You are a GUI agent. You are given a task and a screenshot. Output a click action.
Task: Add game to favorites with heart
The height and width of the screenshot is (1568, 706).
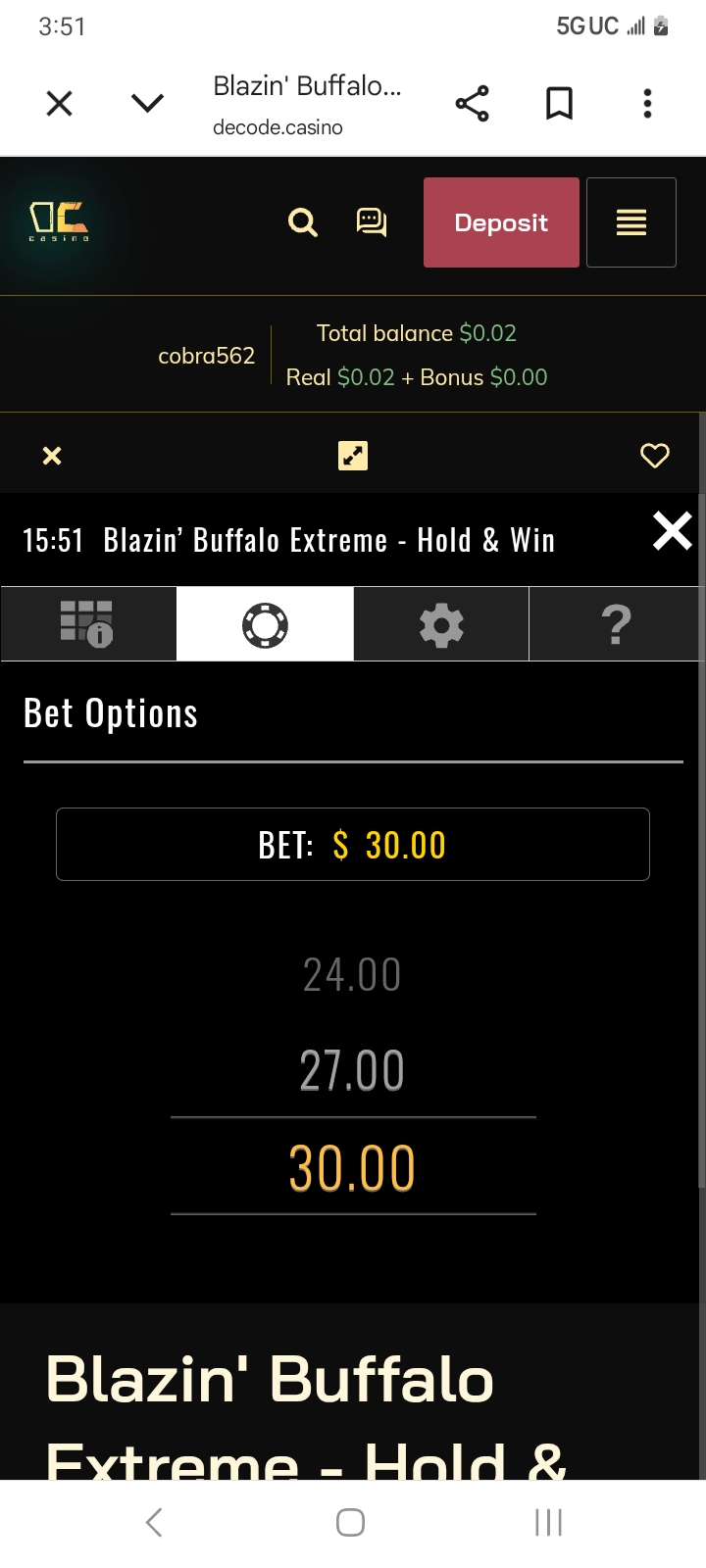pyautogui.click(x=654, y=456)
